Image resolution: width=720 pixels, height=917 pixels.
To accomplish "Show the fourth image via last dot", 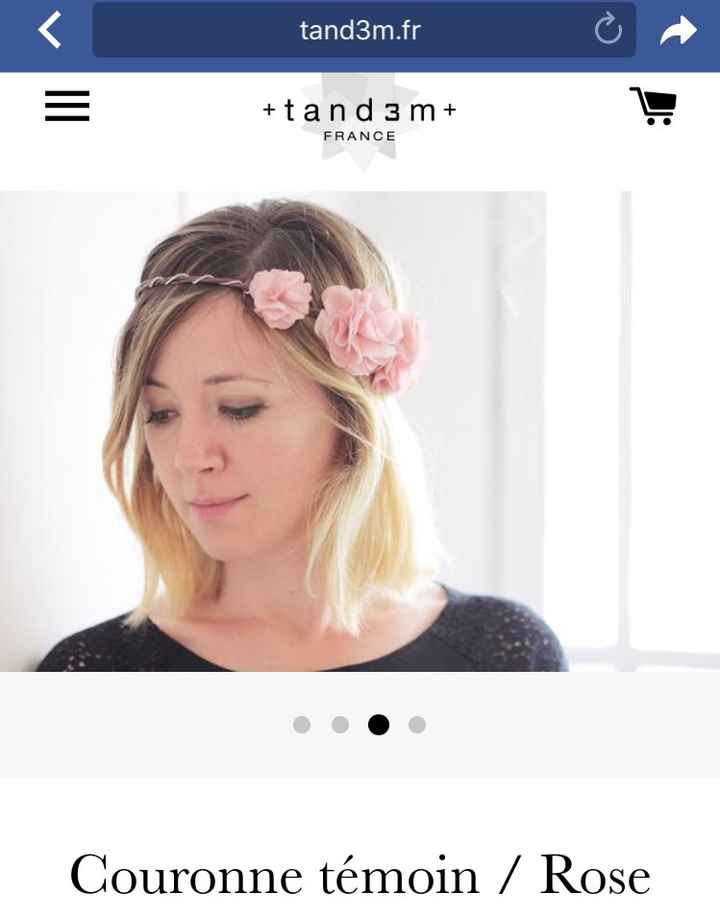I will (417, 725).
